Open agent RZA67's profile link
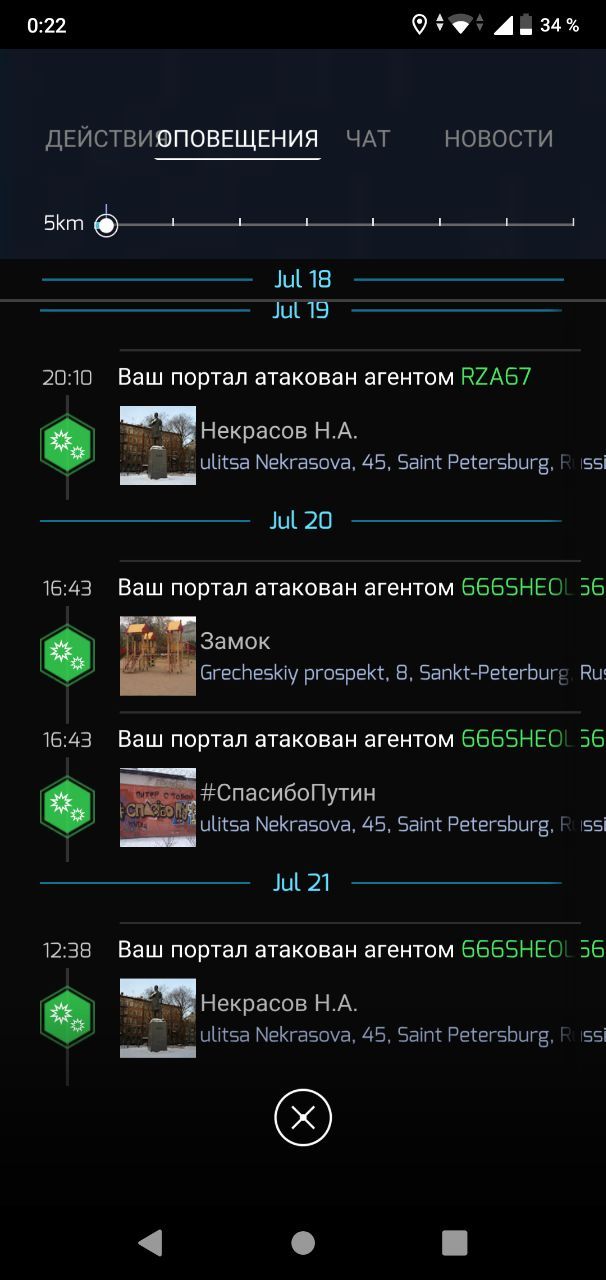The height and width of the screenshot is (1280, 606). (x=496, y=377)
